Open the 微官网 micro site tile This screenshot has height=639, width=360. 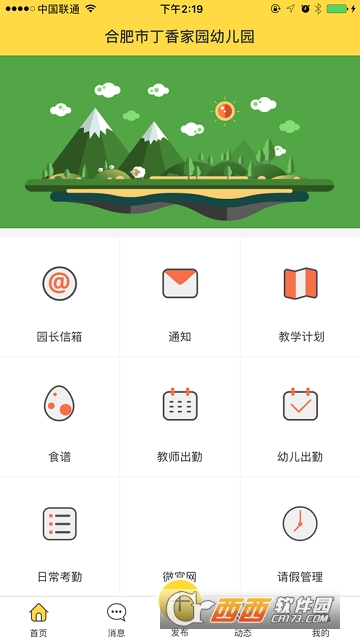[x=180, y=537]
